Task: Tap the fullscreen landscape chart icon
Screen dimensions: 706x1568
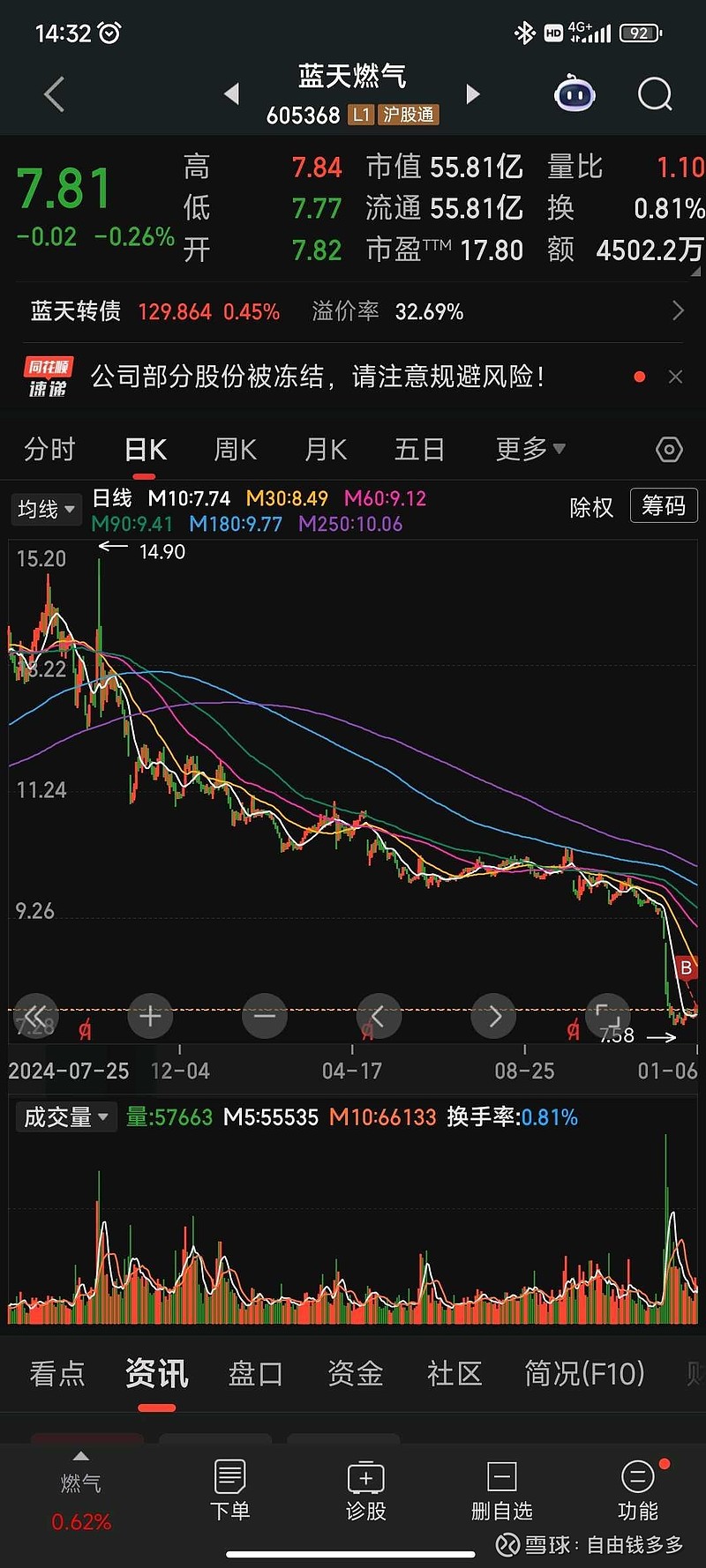Action: (607, 1016)
